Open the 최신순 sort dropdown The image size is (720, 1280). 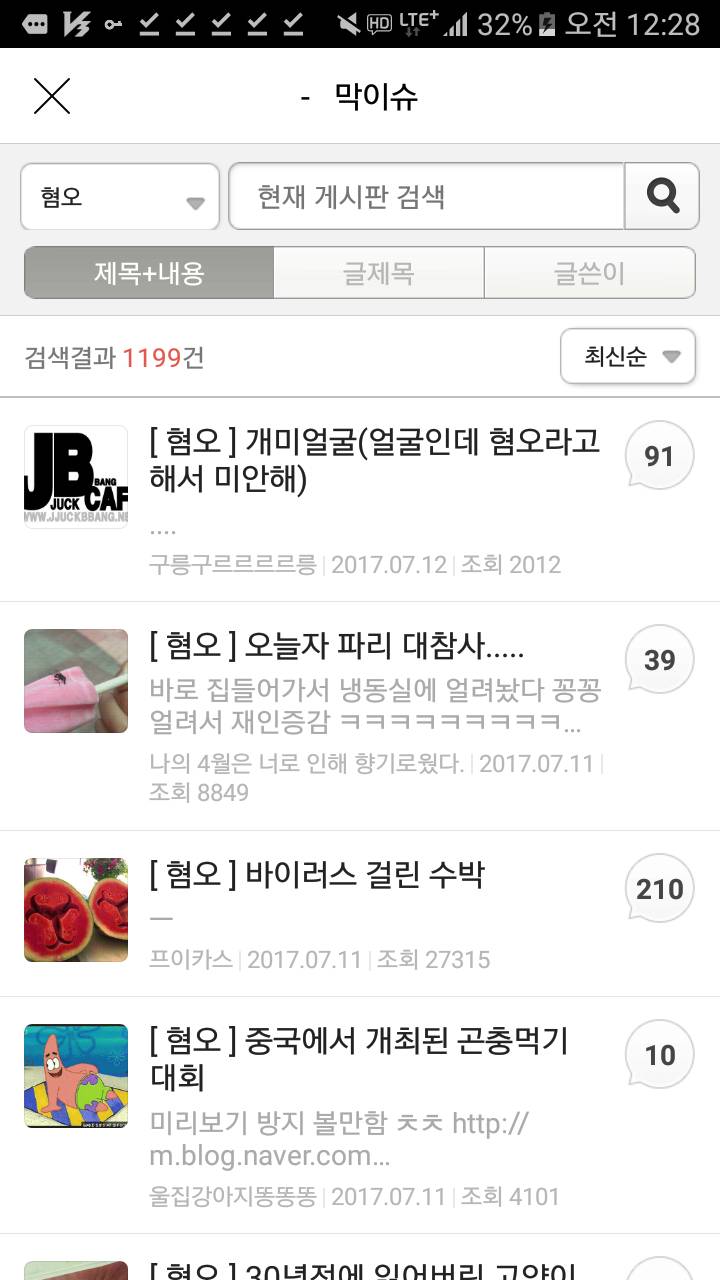point(628,356)
